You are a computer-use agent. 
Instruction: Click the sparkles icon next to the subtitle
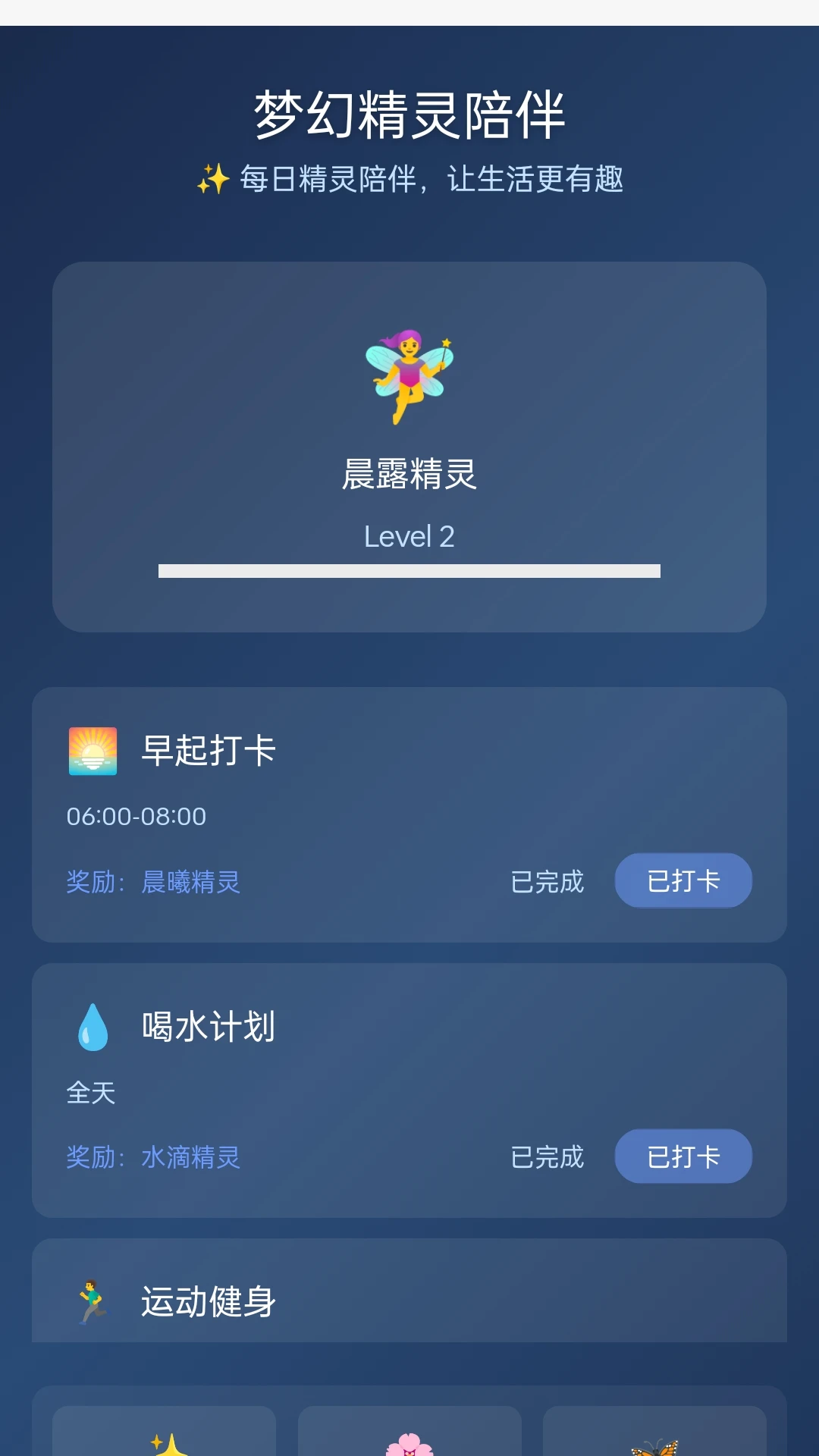coord(215,180)
